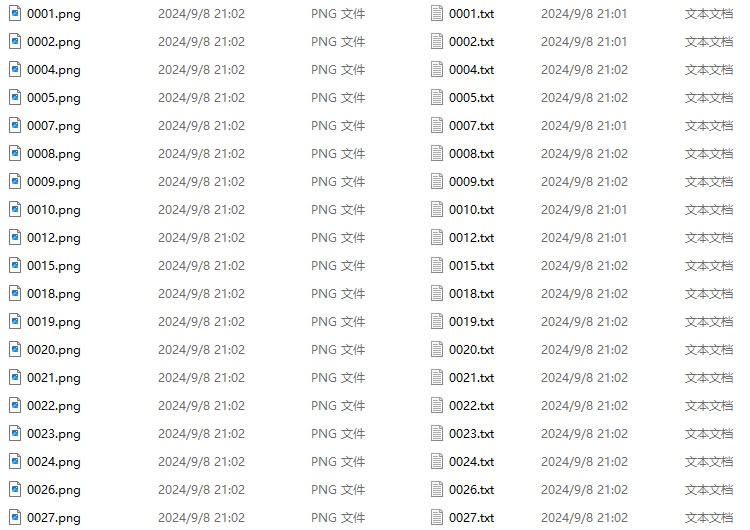Open image file 0007.png
This screenshot has height=530, width=750.
[54, 126]
